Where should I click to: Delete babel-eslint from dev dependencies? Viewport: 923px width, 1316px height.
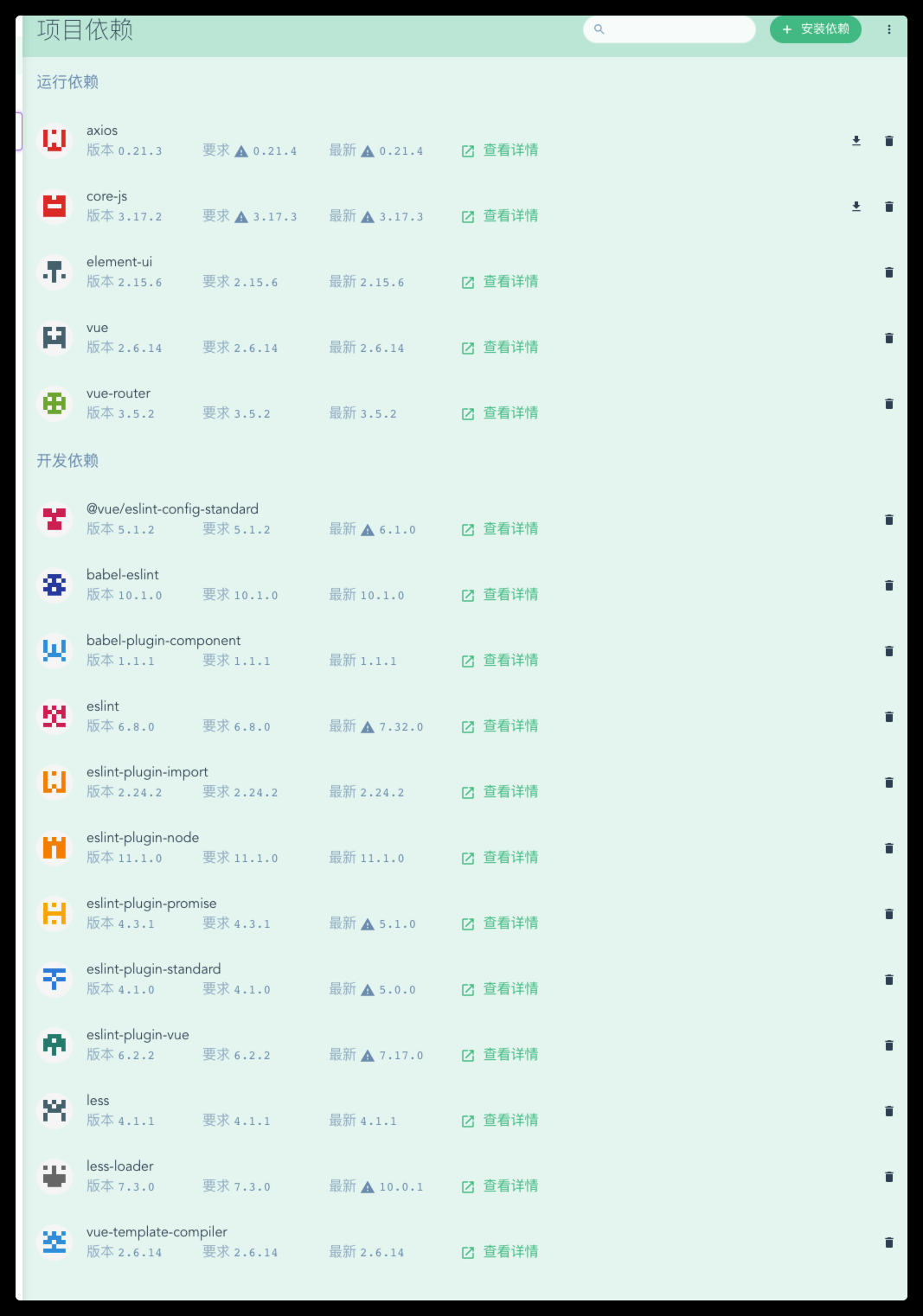[888, 585]
